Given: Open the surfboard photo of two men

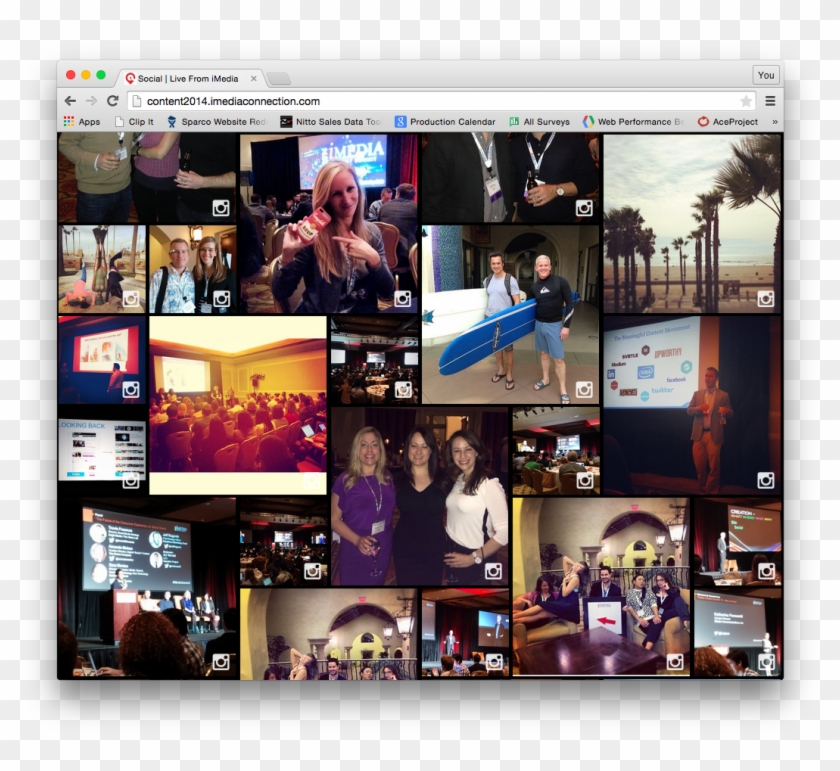Looking at the screenshot, I should [x=510, y=313].
